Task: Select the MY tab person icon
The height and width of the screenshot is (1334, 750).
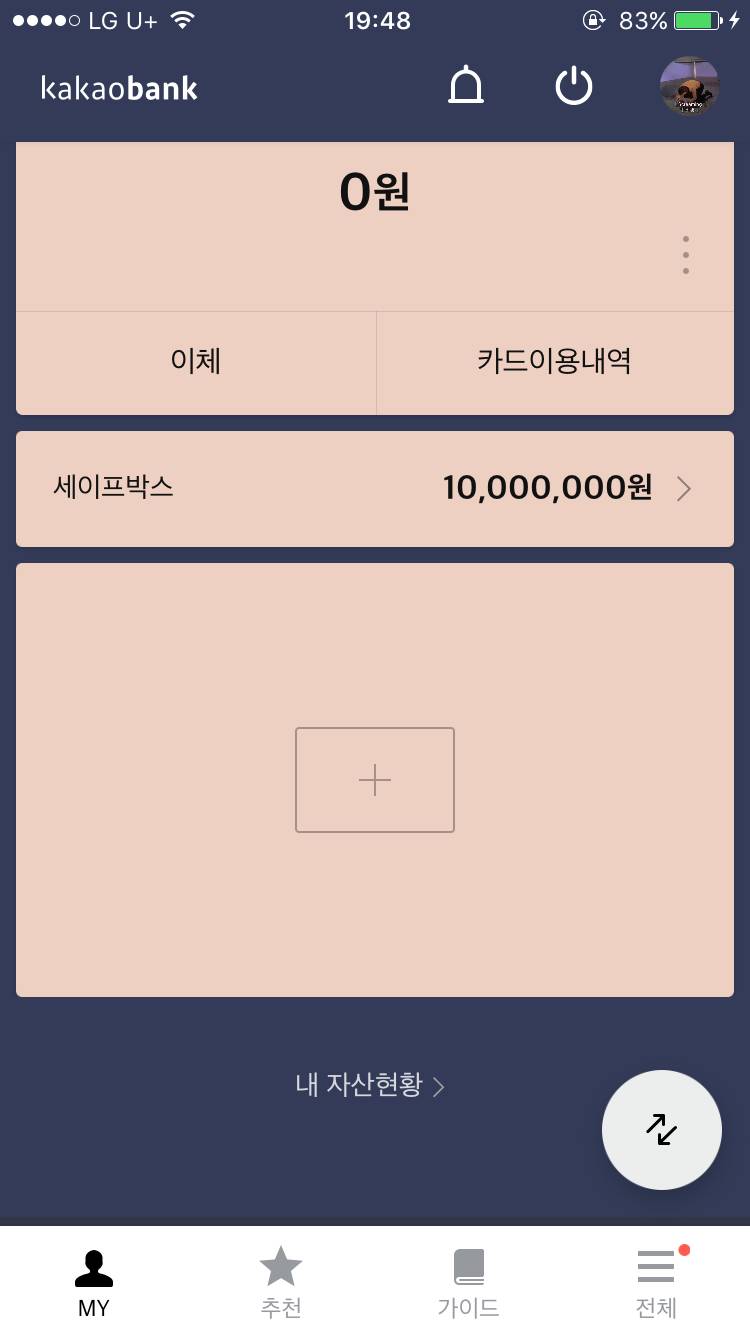Action: 93,1265
